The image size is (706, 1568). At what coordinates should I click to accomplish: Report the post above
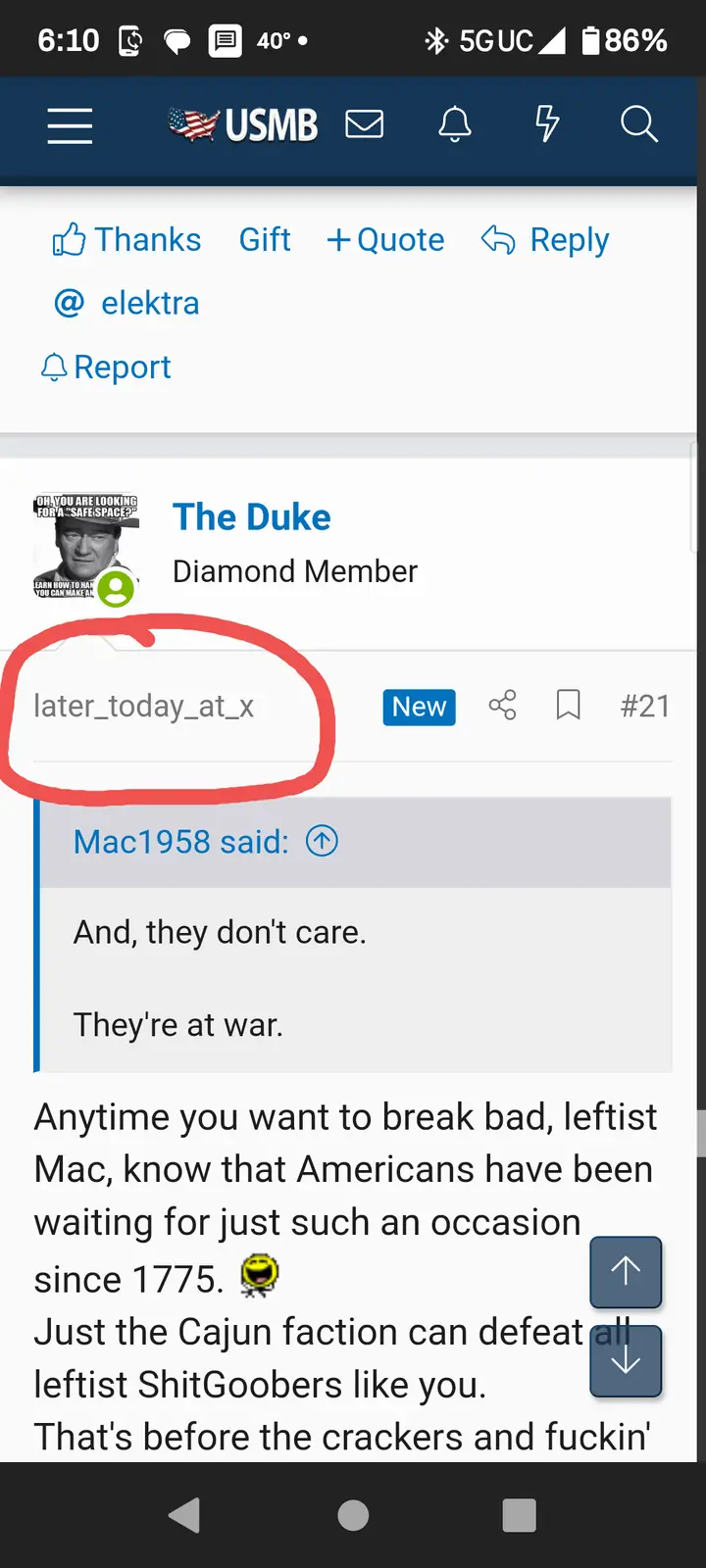coord(106,367)
